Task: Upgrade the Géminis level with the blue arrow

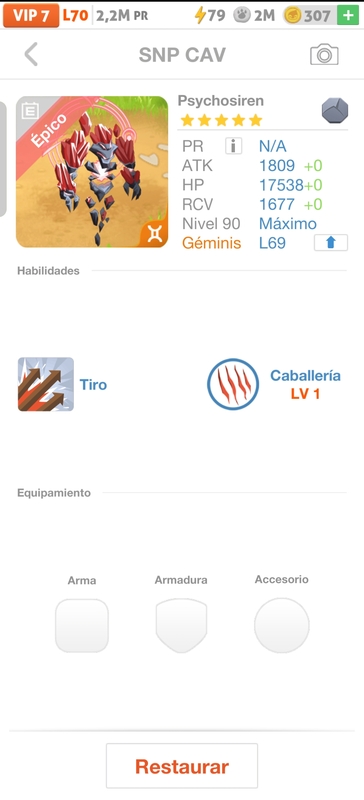Action: click(x=331, y=242)
